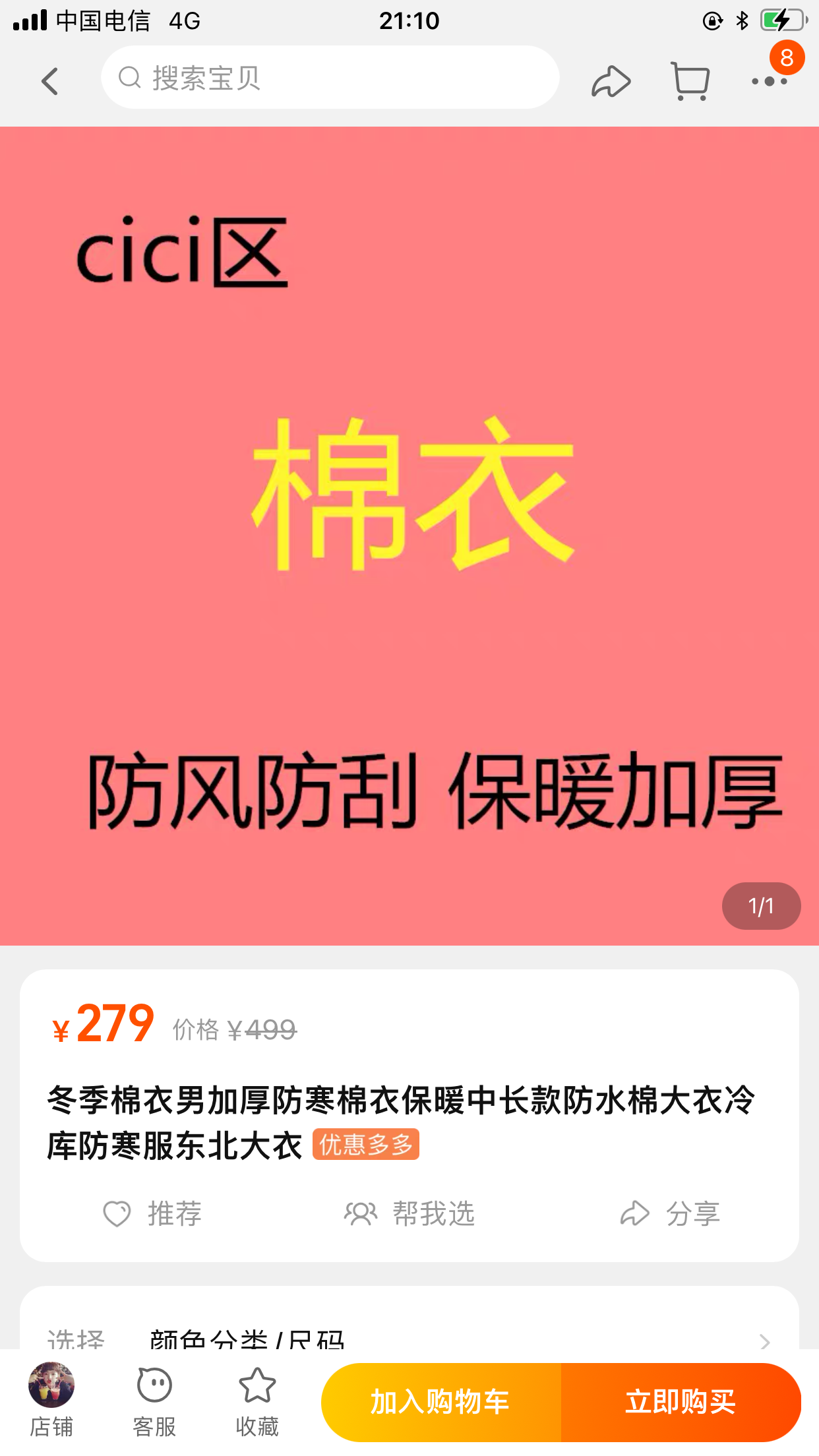Tap 推荐 to recommend this item

point(153,1213)
